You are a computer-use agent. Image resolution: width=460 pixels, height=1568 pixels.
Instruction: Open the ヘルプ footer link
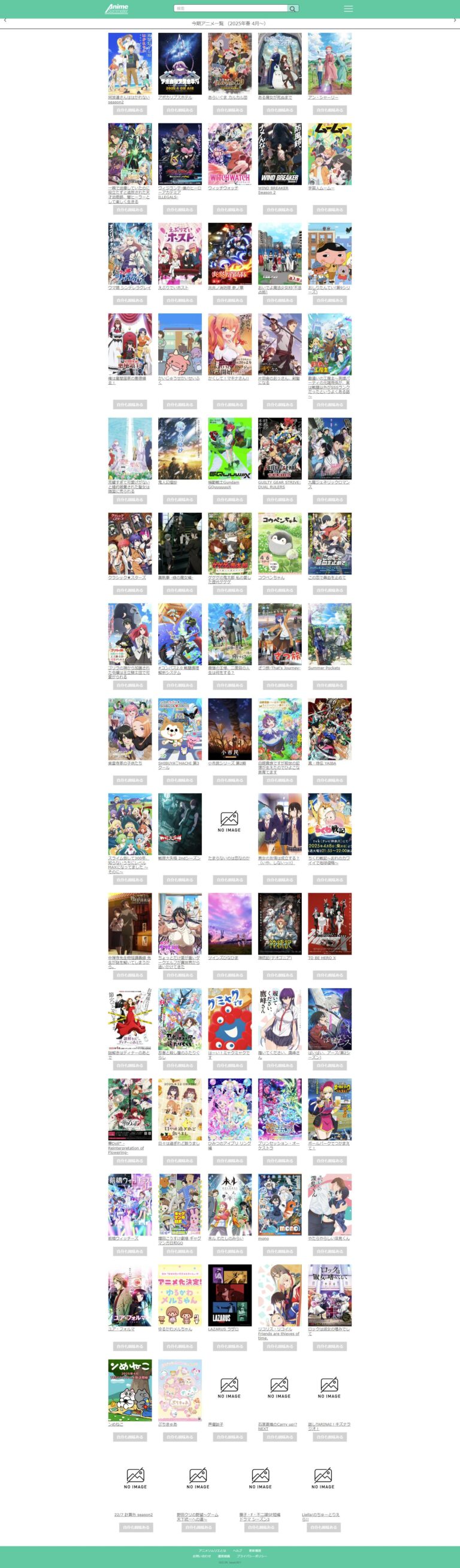point(237,1551)
